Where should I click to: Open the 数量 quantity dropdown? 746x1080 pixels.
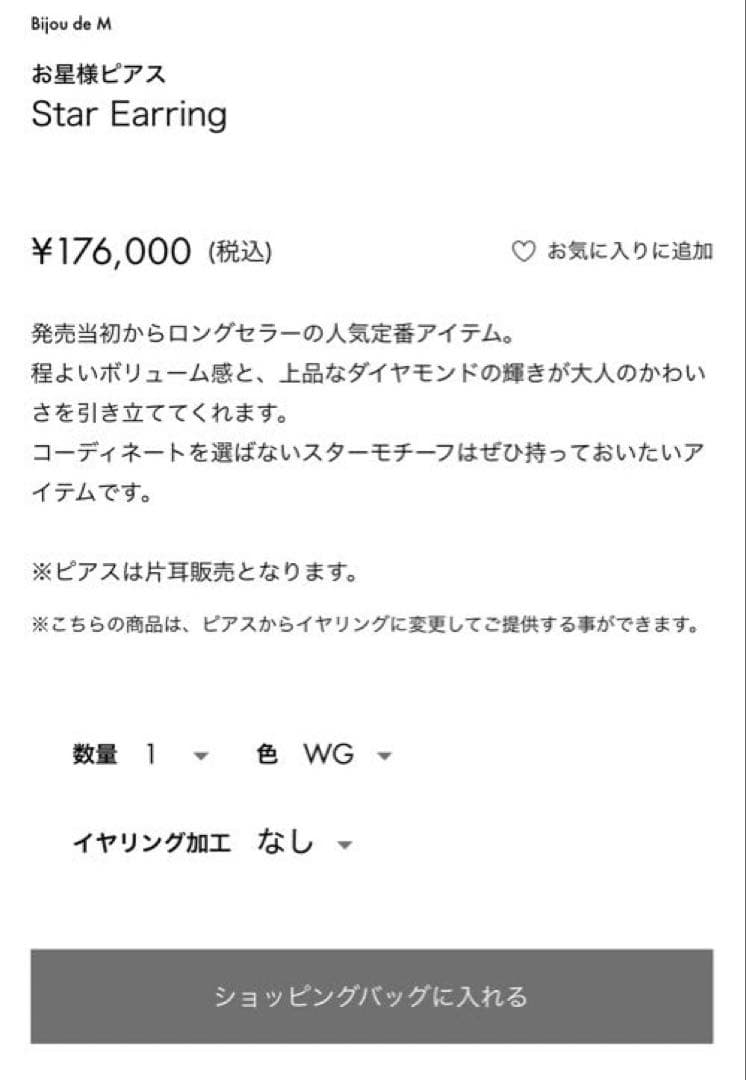click(199, 756)
